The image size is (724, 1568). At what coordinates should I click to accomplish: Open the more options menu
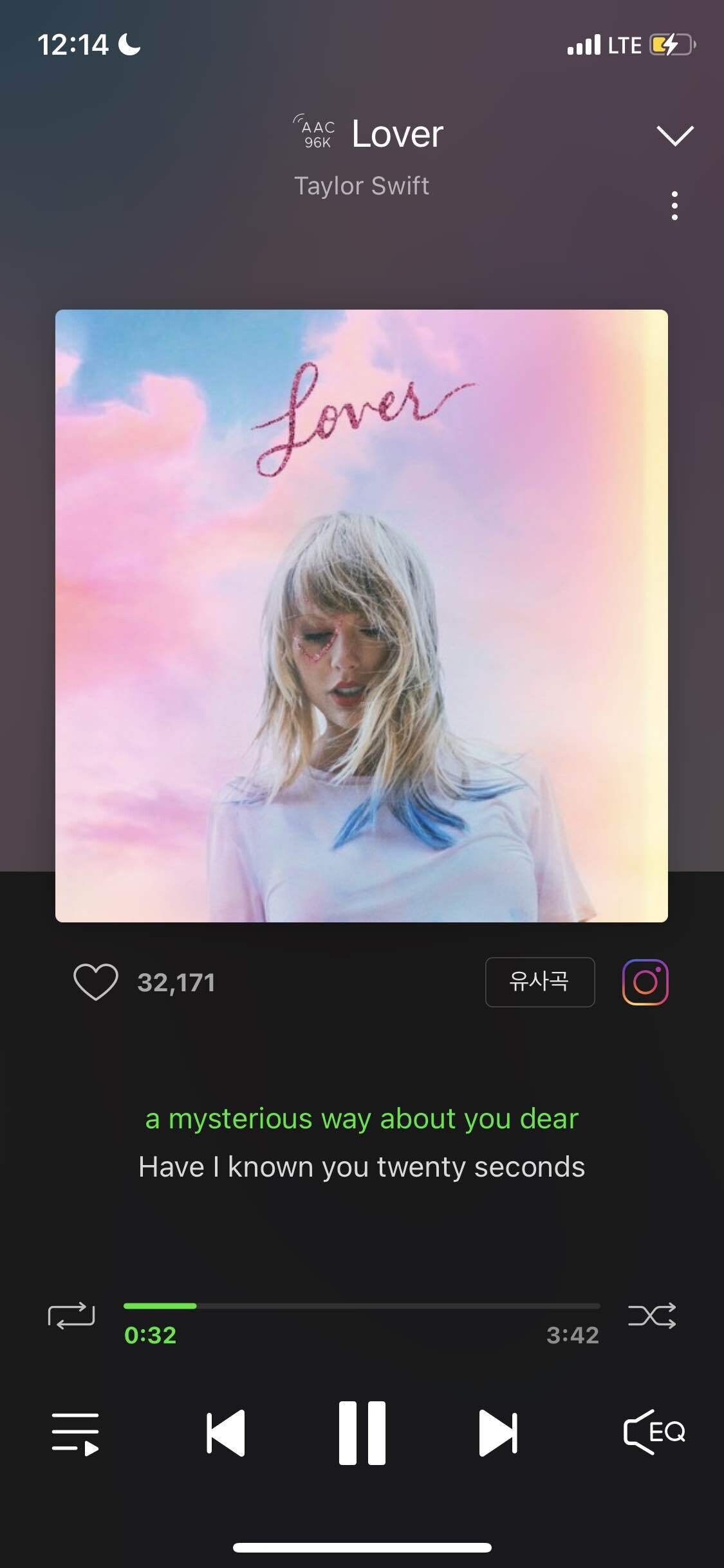pos(674,205)
